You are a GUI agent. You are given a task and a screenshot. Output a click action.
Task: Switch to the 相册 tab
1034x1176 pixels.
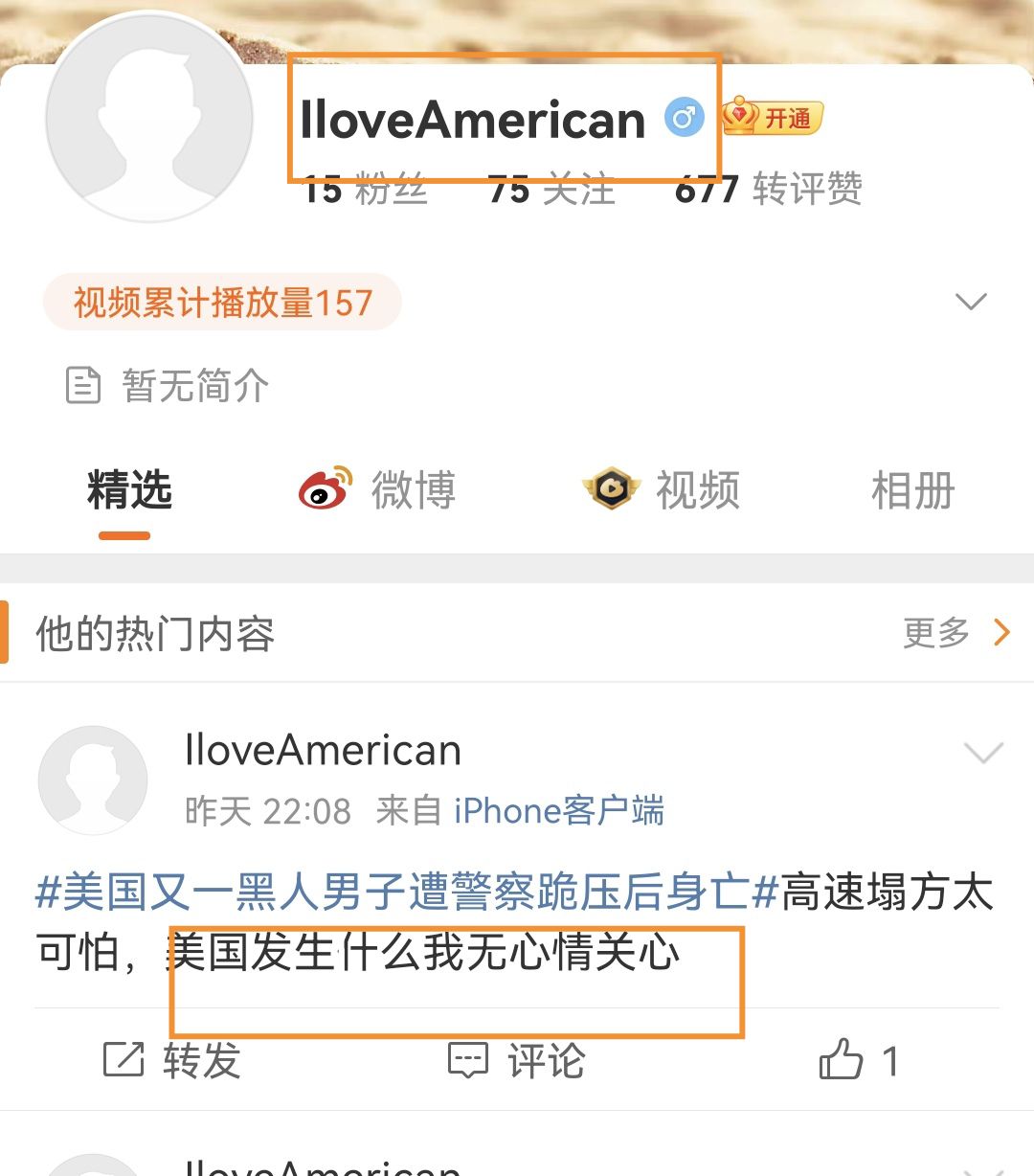click(x=912, y=491)
